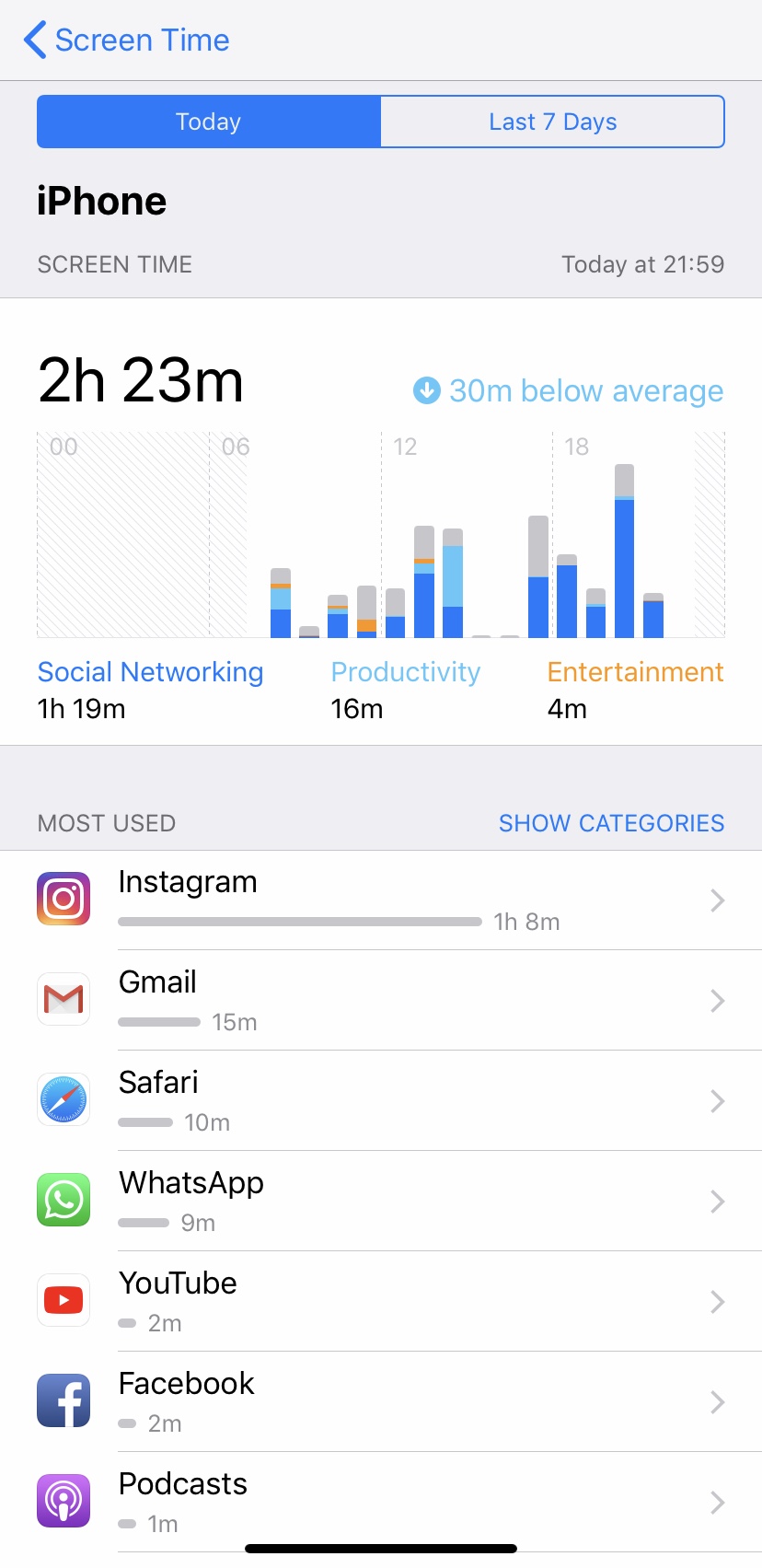Open Gmail usage details
The width and height of the screenshot is (762, 1568).
381,1001
